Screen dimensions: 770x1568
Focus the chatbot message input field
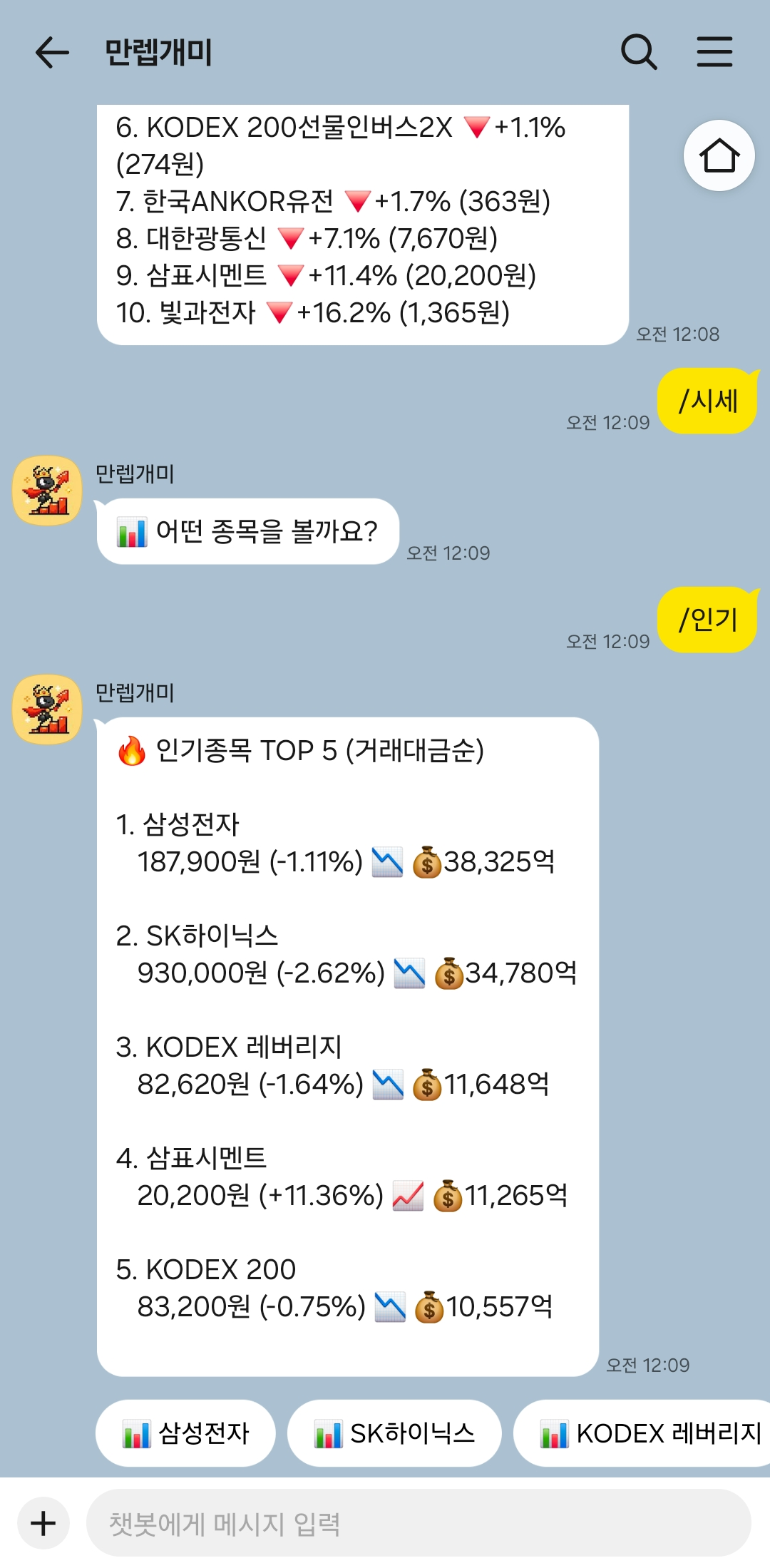419,1523
